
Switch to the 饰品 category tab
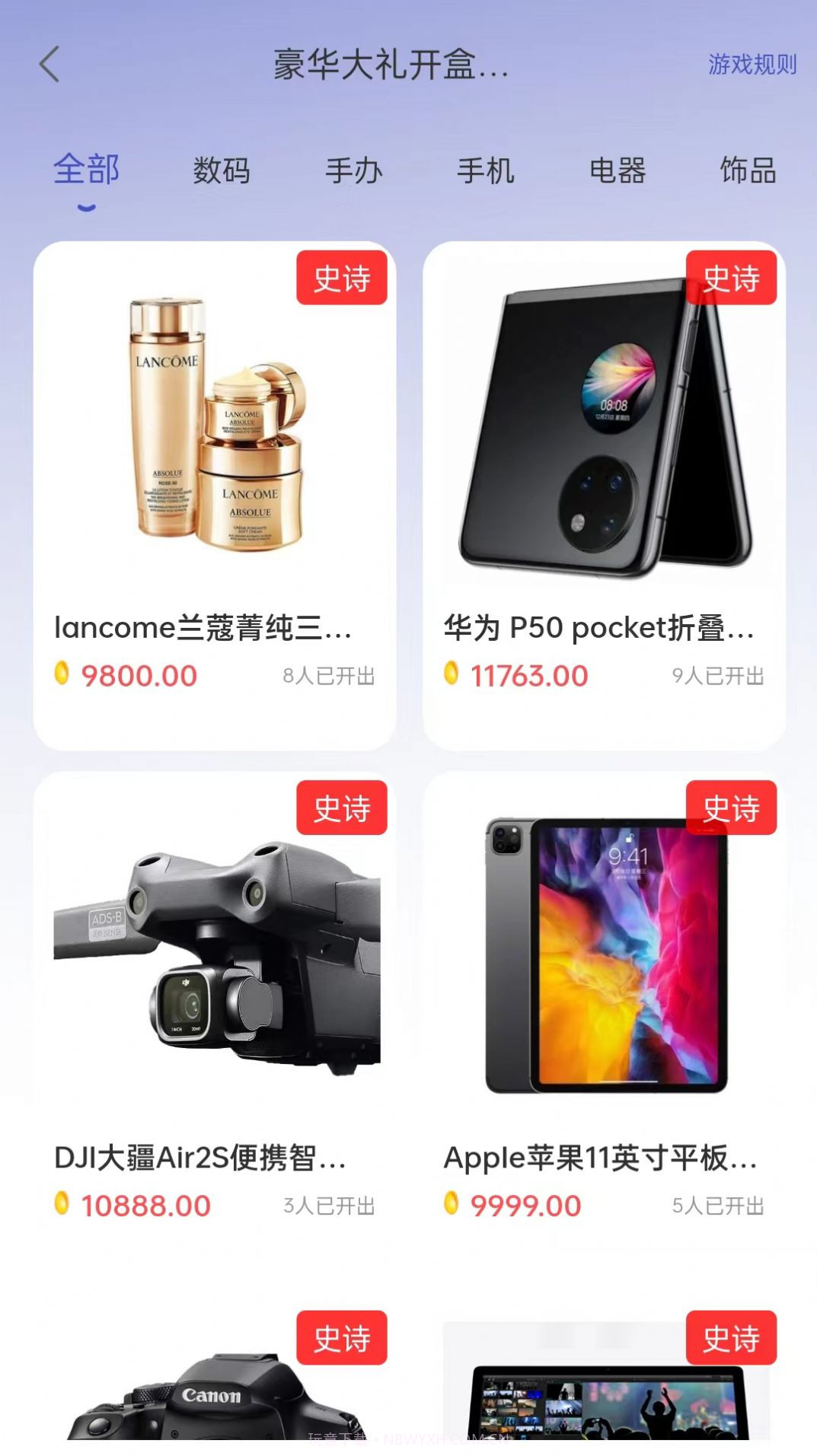click(x=749, y=171)
